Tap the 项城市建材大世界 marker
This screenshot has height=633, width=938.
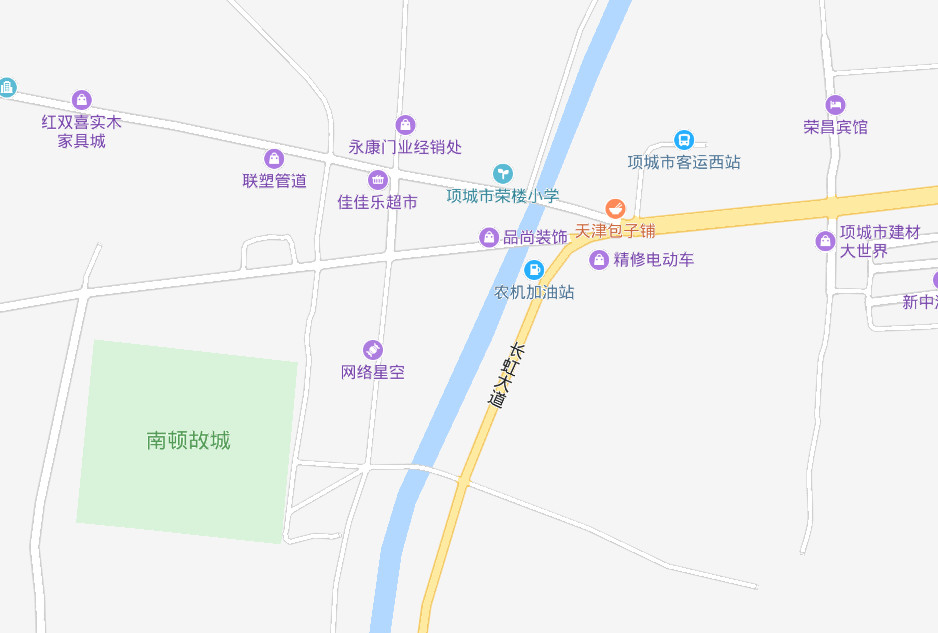[x=825, y=241]
